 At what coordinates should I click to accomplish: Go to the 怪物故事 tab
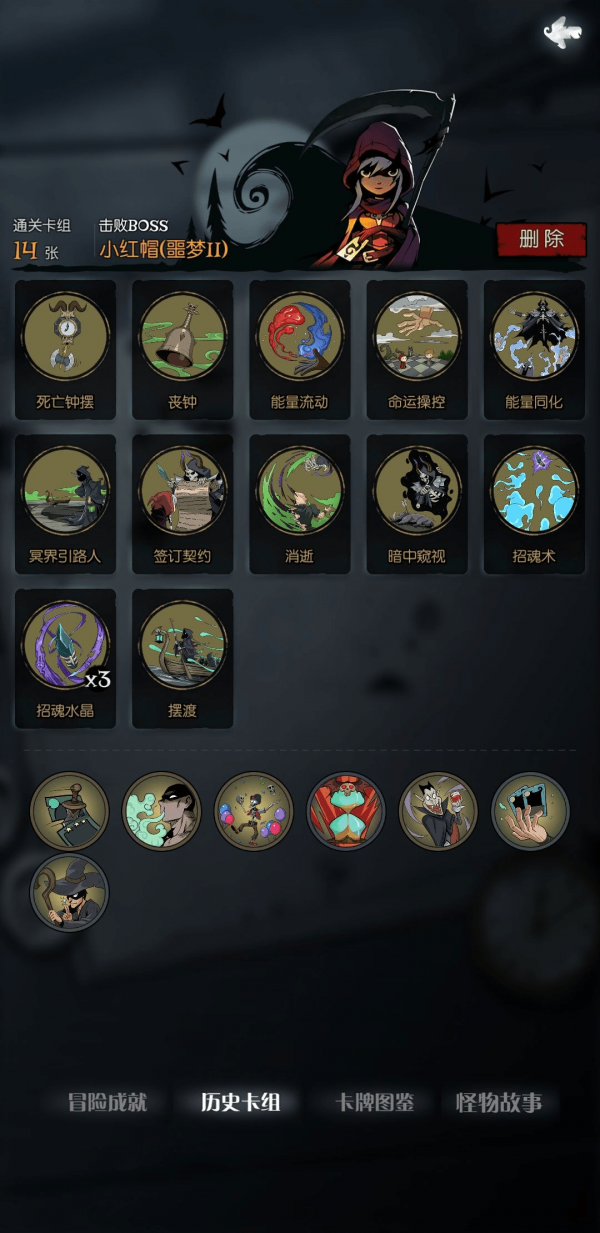point(499,1103)
